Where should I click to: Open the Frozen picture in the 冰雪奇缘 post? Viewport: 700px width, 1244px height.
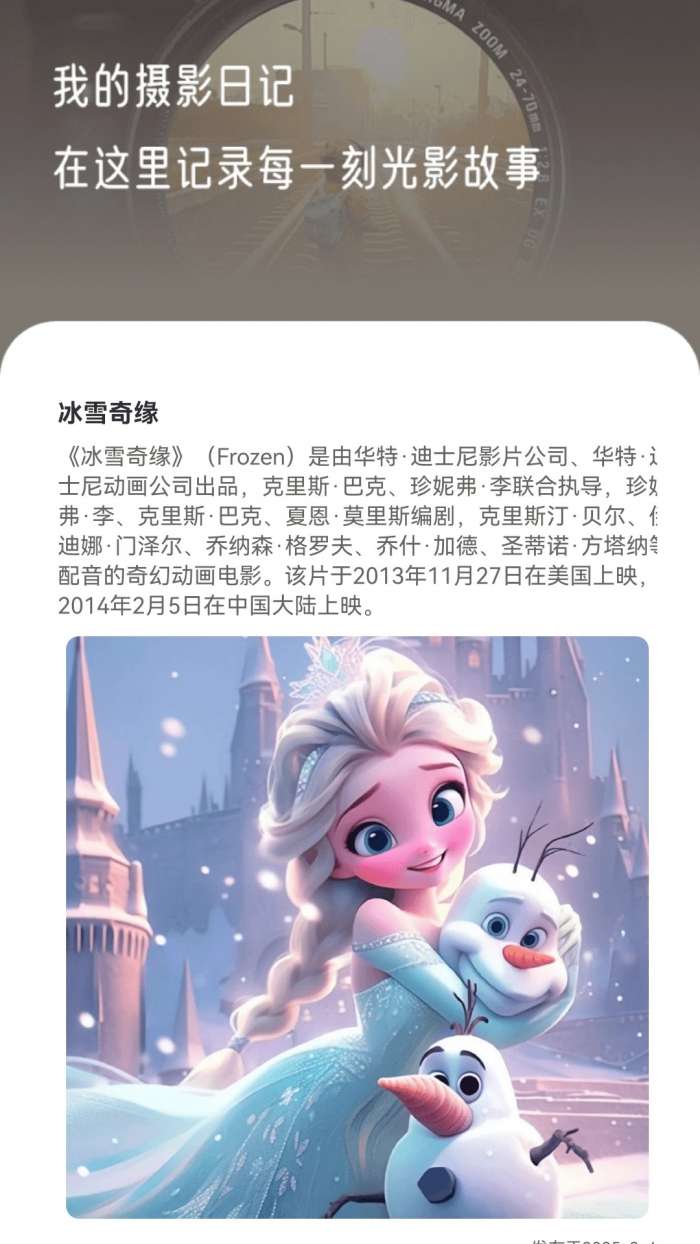(x=357, y=926)
